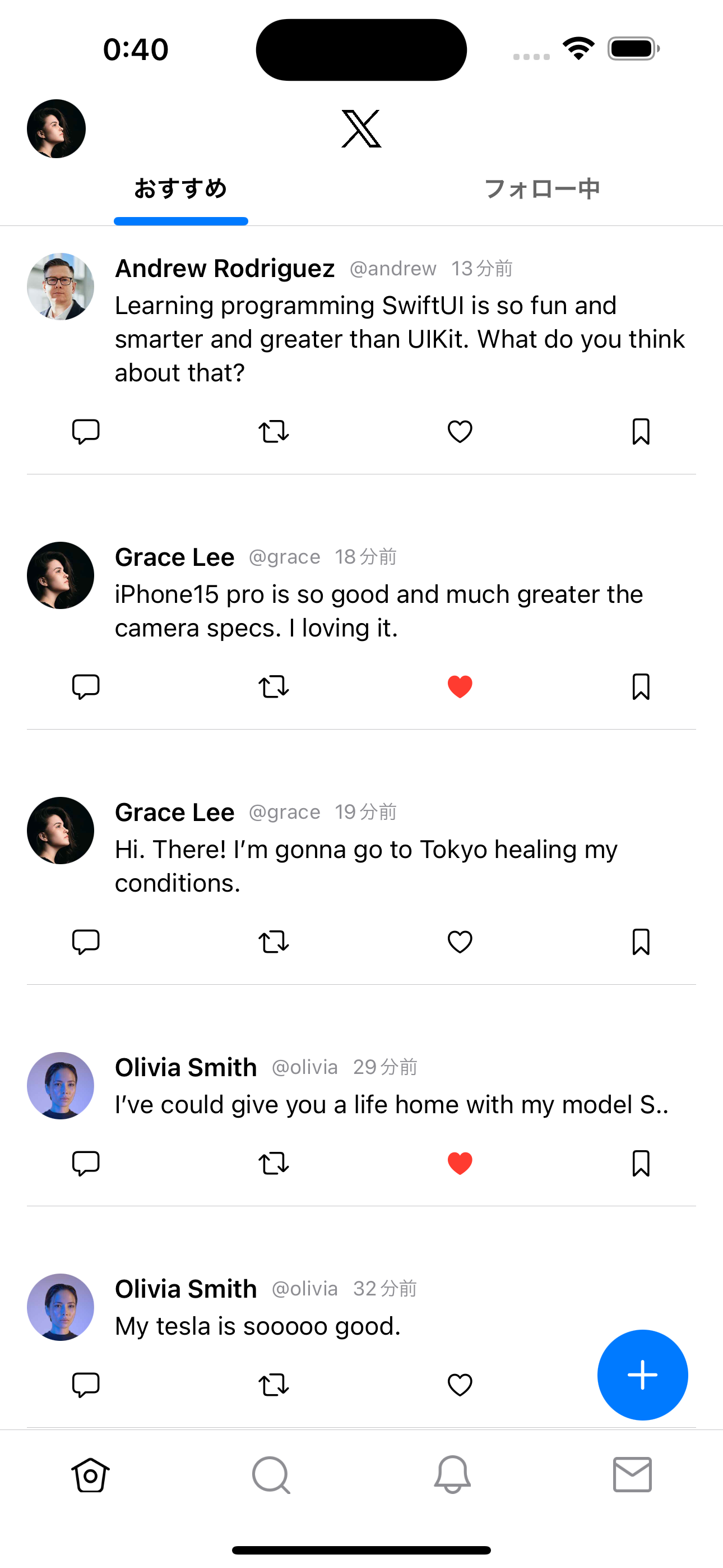The image size is (723, 1568).
Task: Bookmark Olivia Smith's Tesla post
Action: 639,1385
